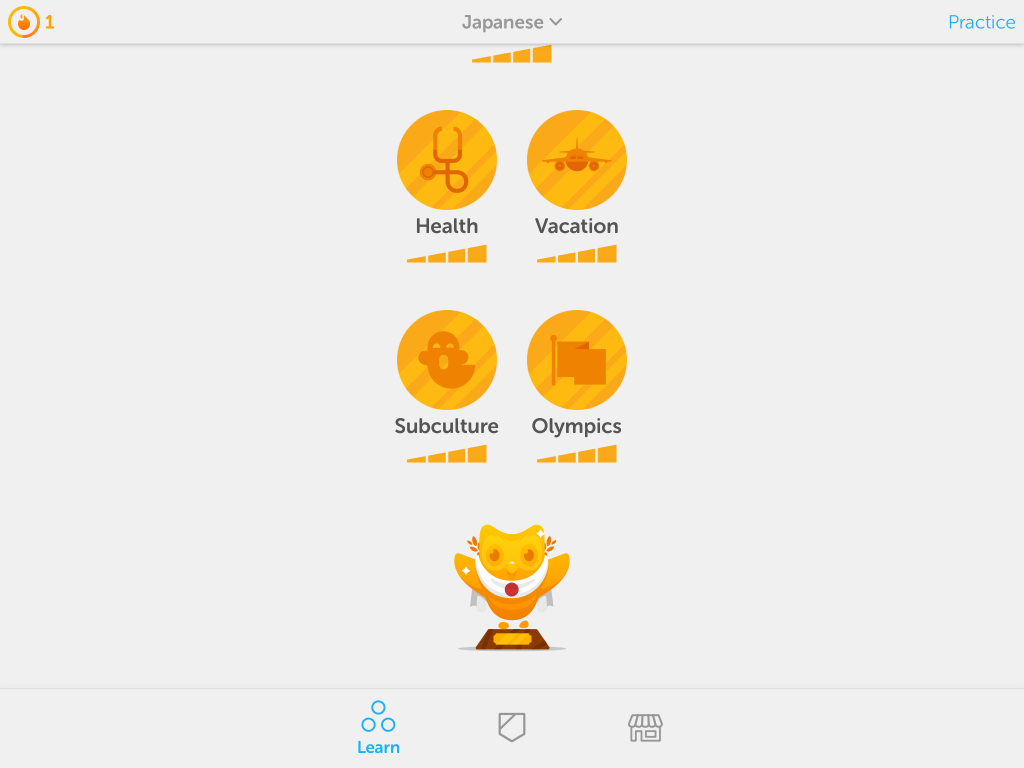The height and width of the screenshot is (768, 1024).
Task: Open the shop tab
Action: coord(645,727)
